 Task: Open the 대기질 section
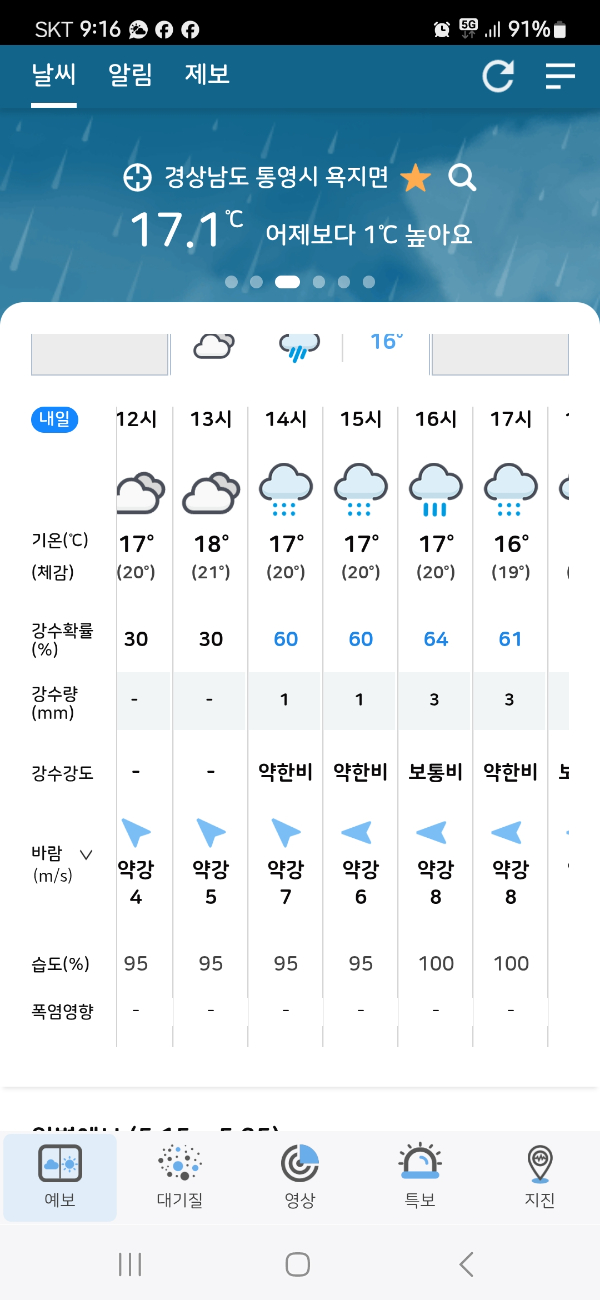pos(180,1178)
